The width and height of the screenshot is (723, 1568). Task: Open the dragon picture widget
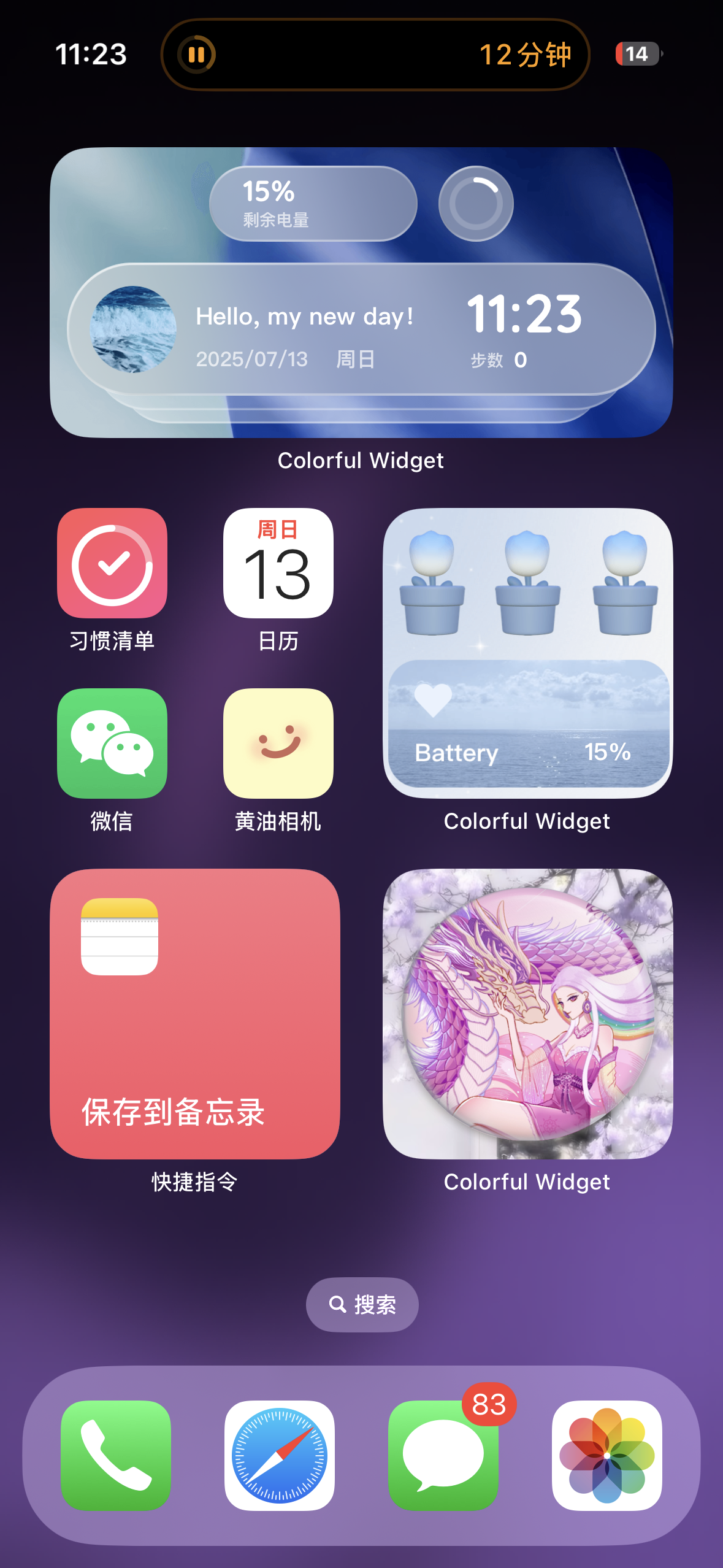point(528,1014)
